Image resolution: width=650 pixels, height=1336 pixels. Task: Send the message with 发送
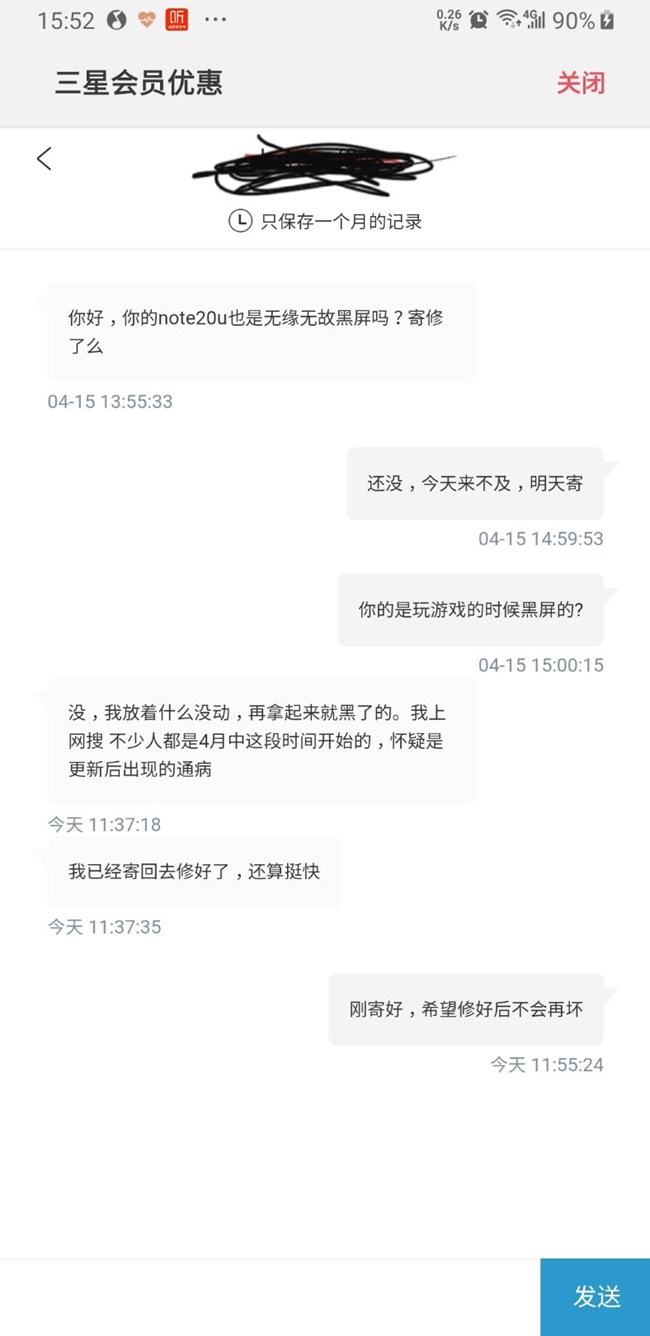[596, 1297]
